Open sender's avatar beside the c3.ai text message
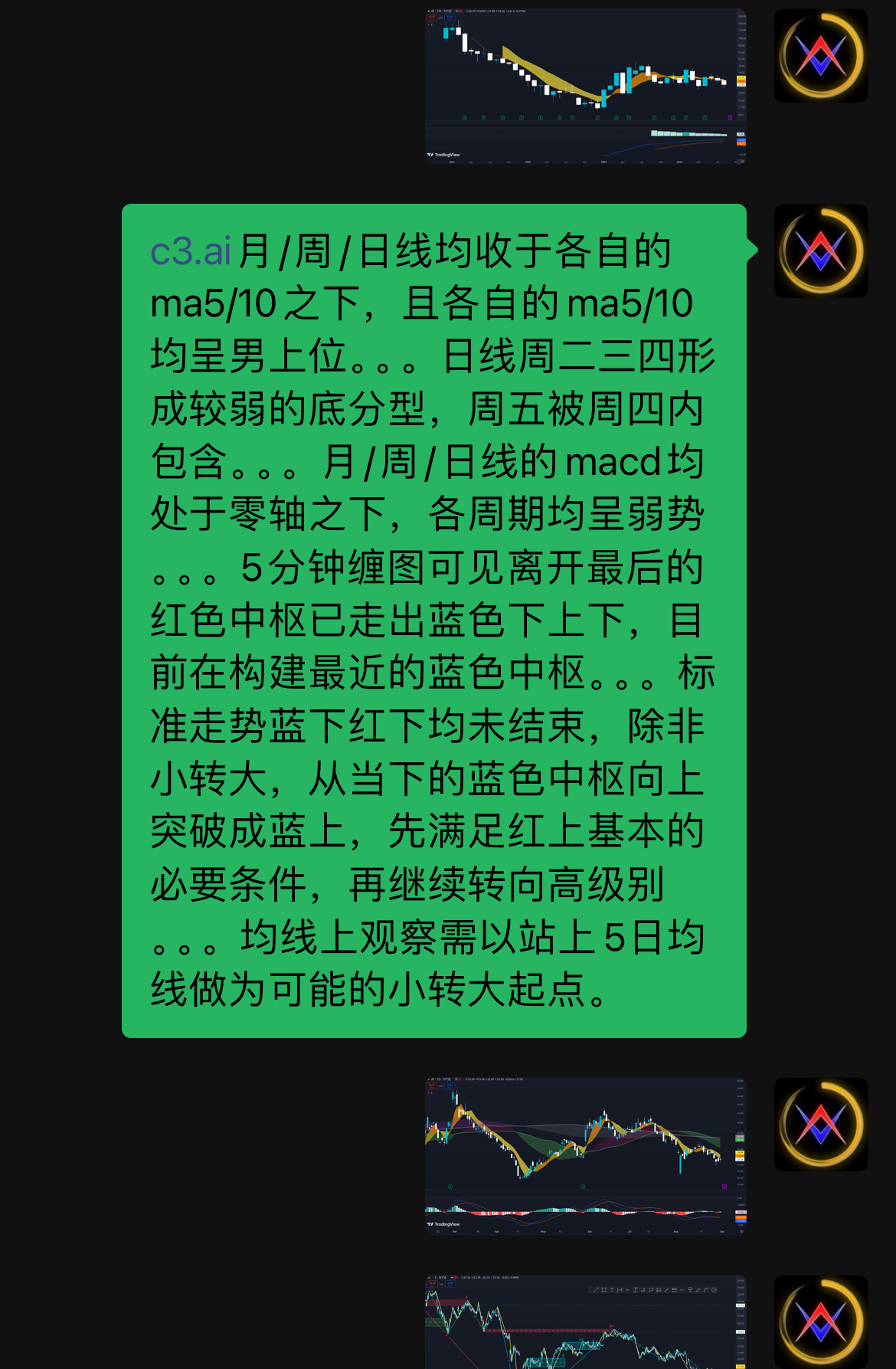The height and width of the screenshot is (1369, 896). click(821, 251)
